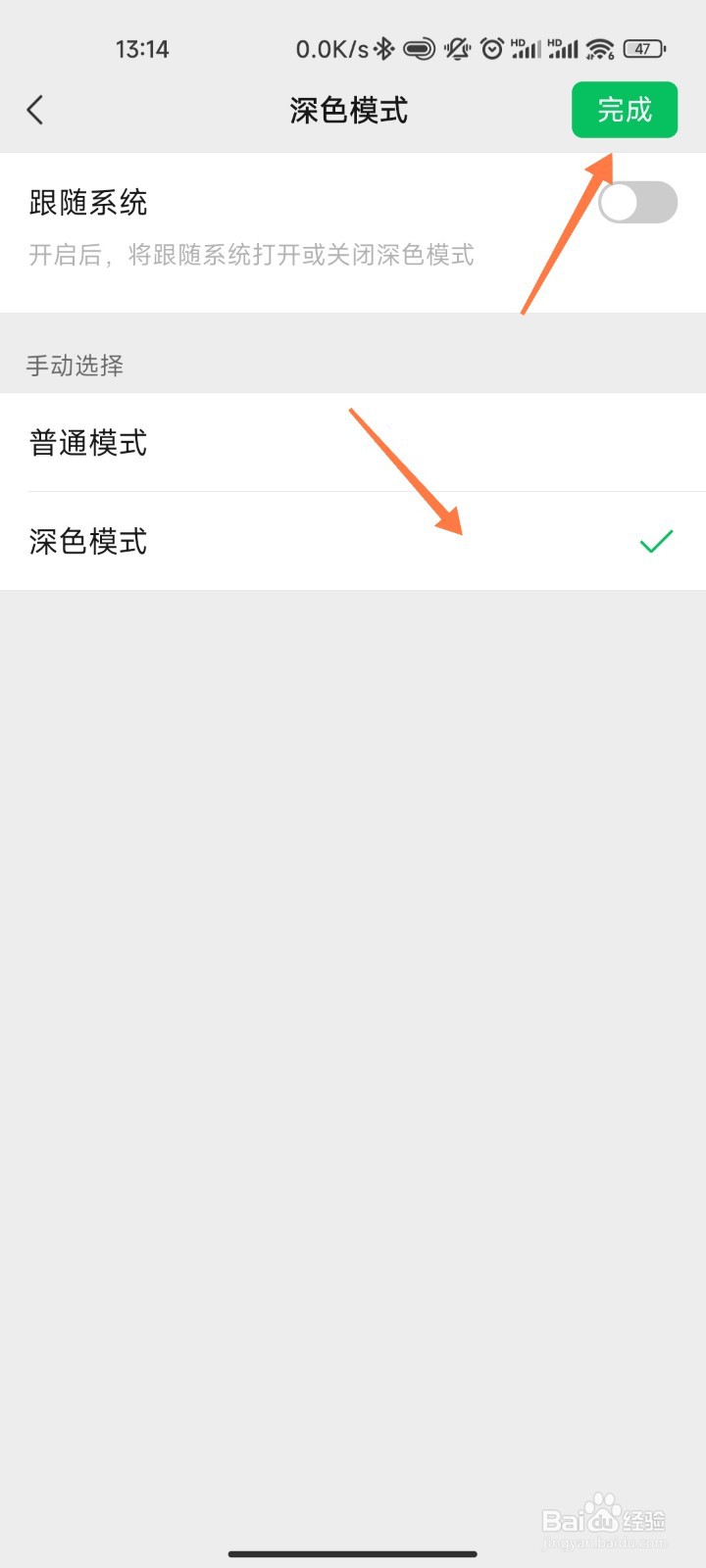Tap the HD signal indicator icon
706x1568 pixels.
[525, 46]
